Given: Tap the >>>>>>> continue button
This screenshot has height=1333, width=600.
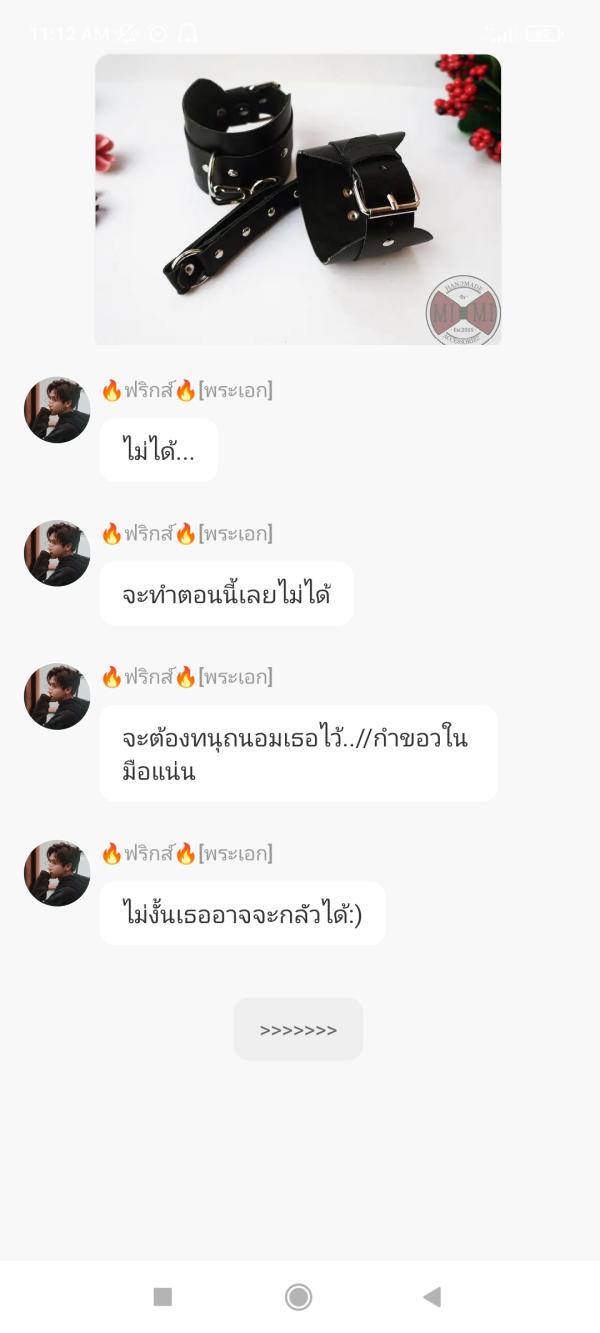Looking at the screenshot, I should pyautogui.click(x=298, y=1029).
